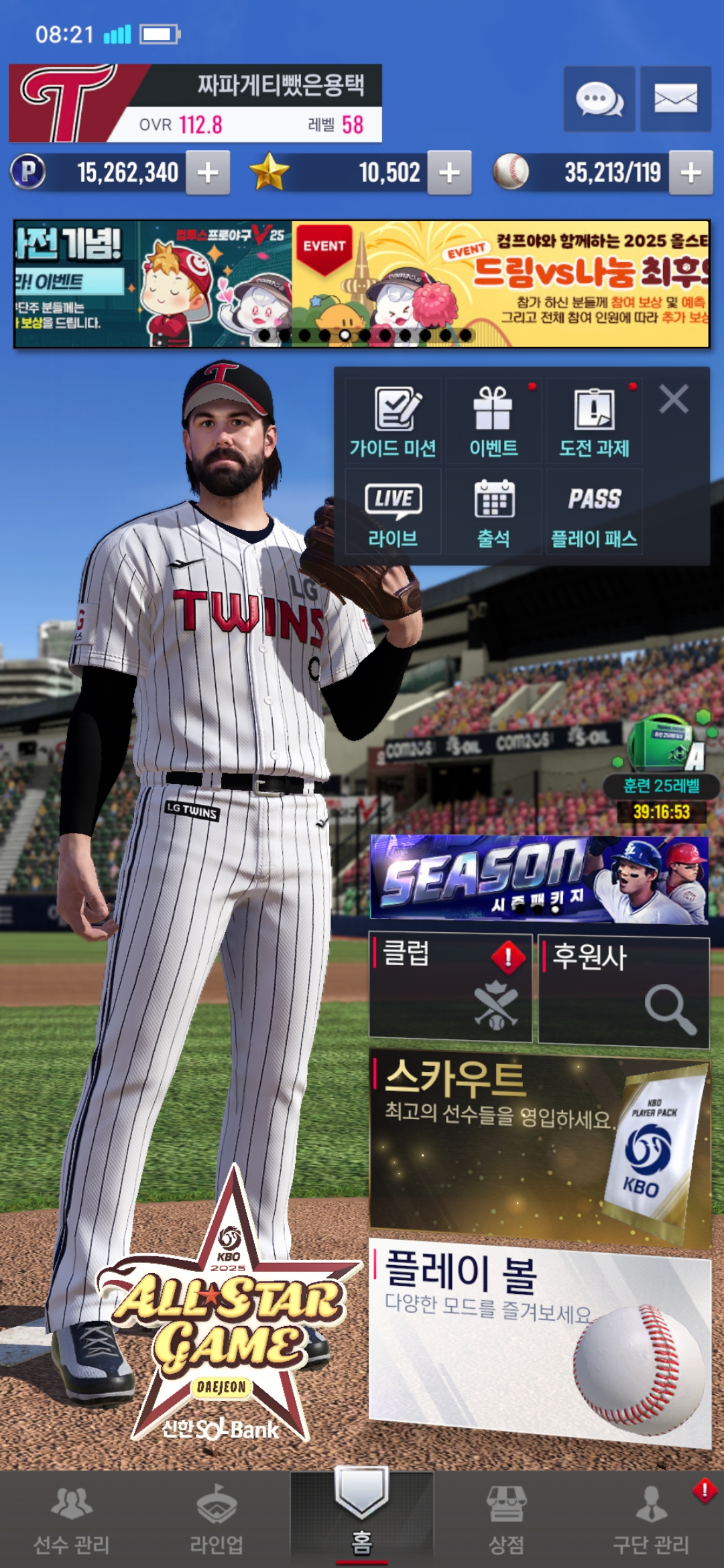
Task: Add baseballs with the plus next to 35,213/119
Action: (690, 173)
